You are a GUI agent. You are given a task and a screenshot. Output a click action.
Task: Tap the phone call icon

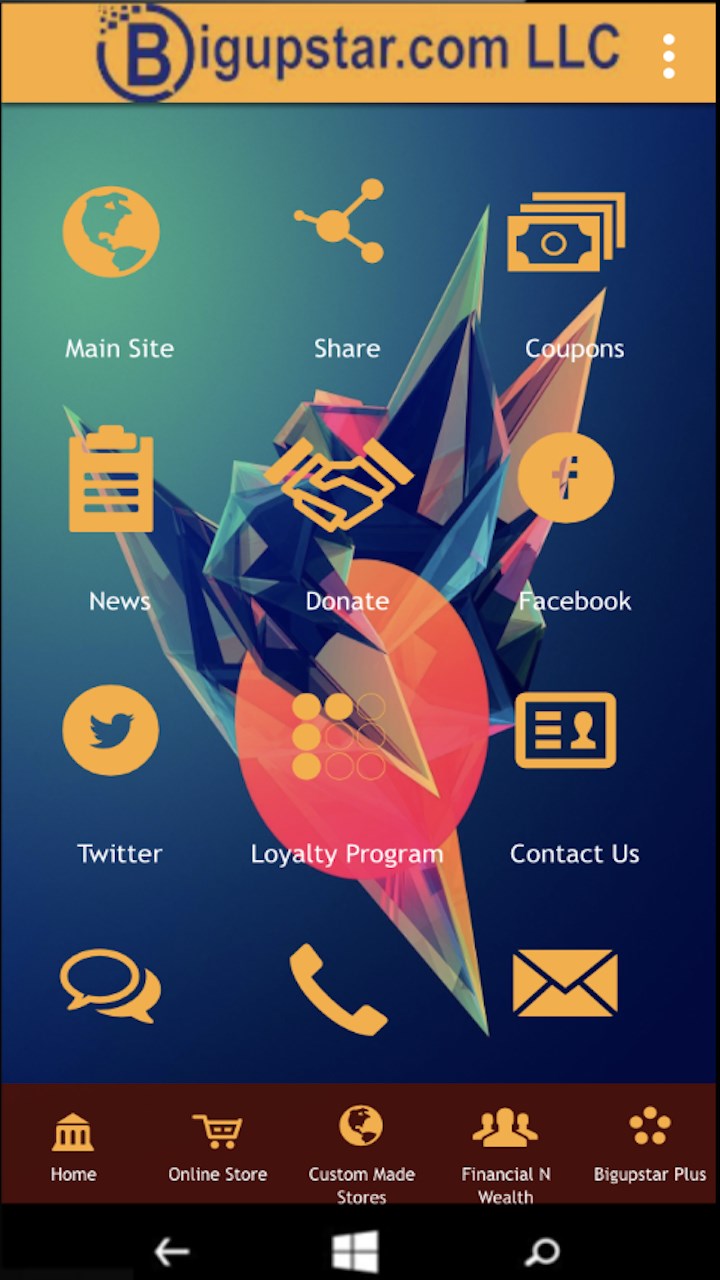(337, 989)
